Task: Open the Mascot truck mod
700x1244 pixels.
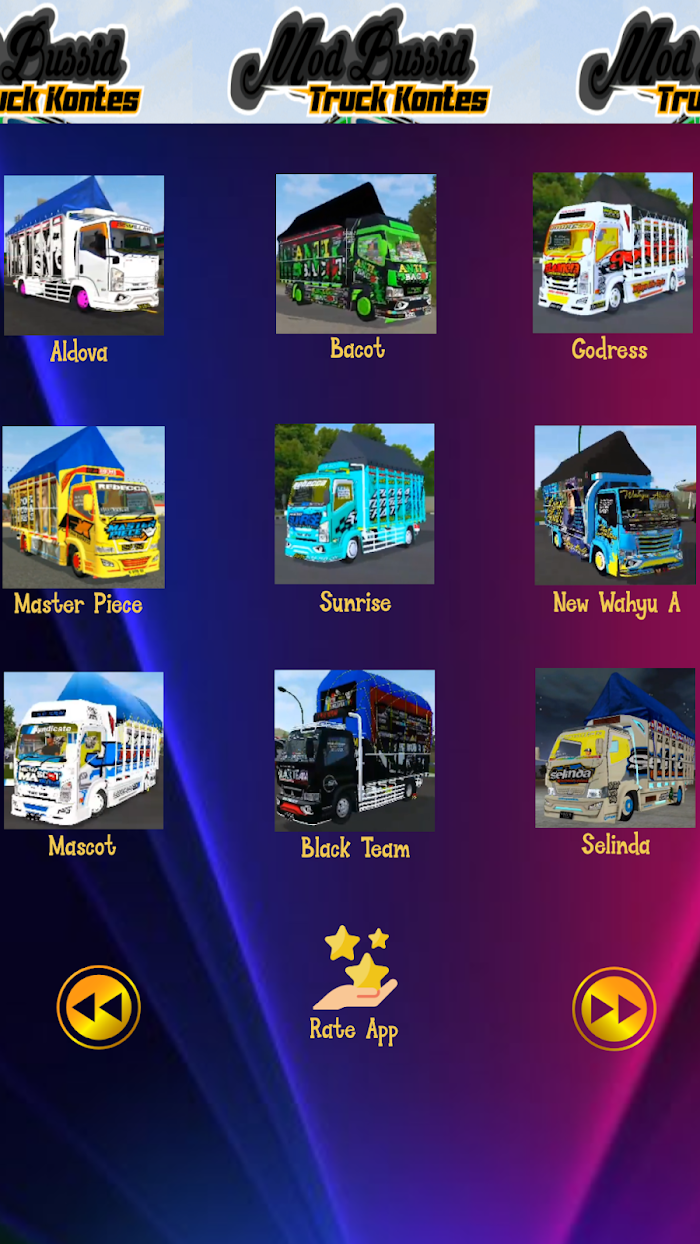Action: (x=84, y=750)
